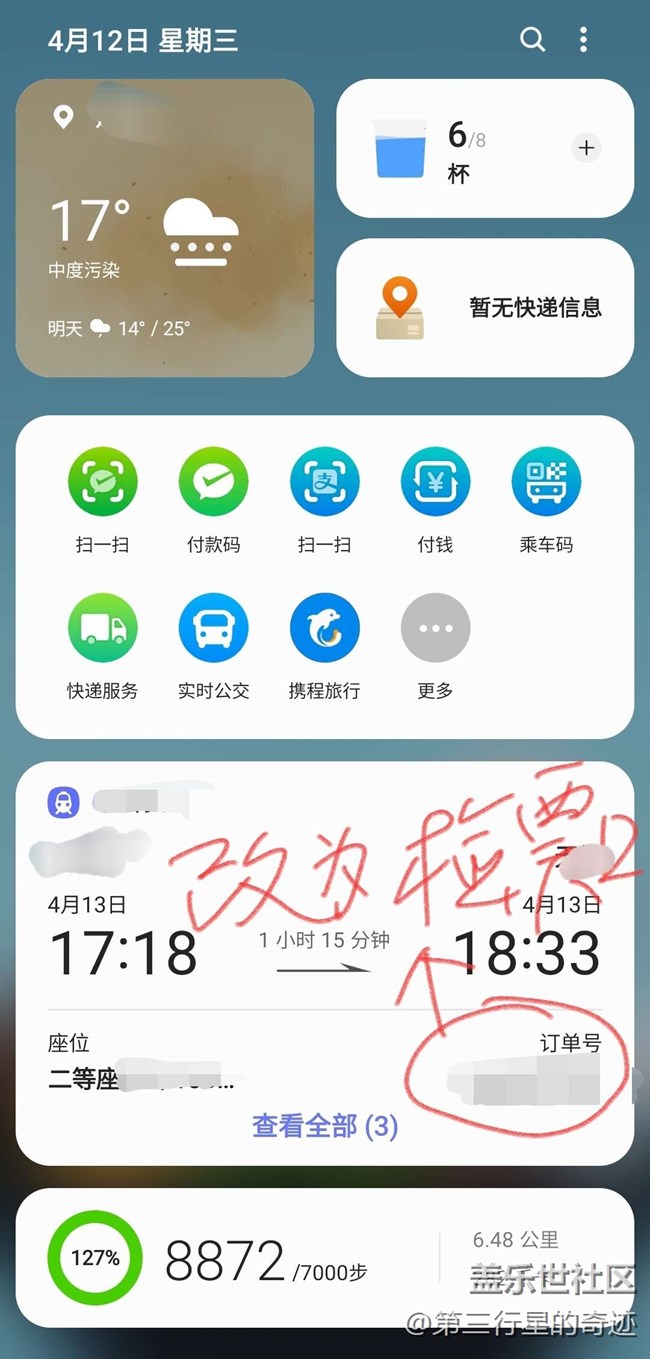Image resolution: width=650 pixels, height=1359 pixels.
Task: Launch the blue Alipay 扫一扫 shortcut
Action: 324,482
